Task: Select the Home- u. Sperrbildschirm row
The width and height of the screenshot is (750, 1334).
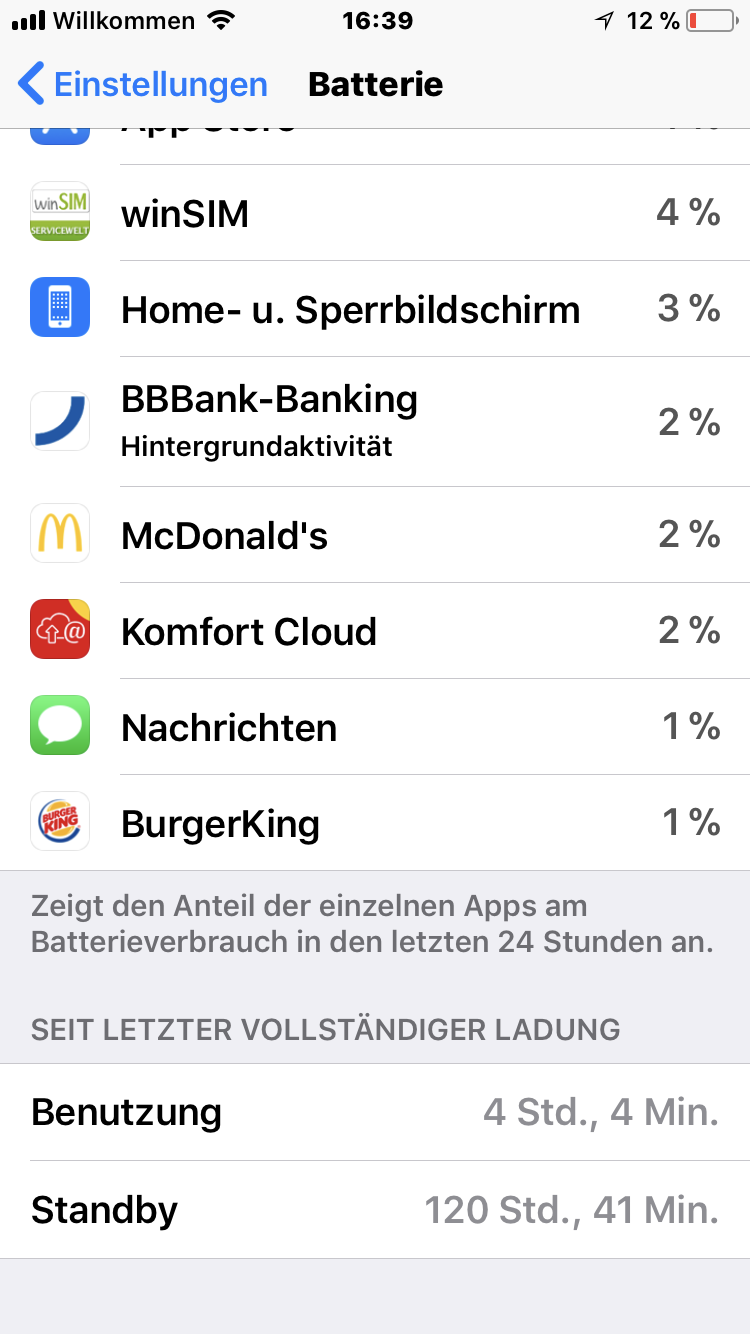Action: point(375,309)
